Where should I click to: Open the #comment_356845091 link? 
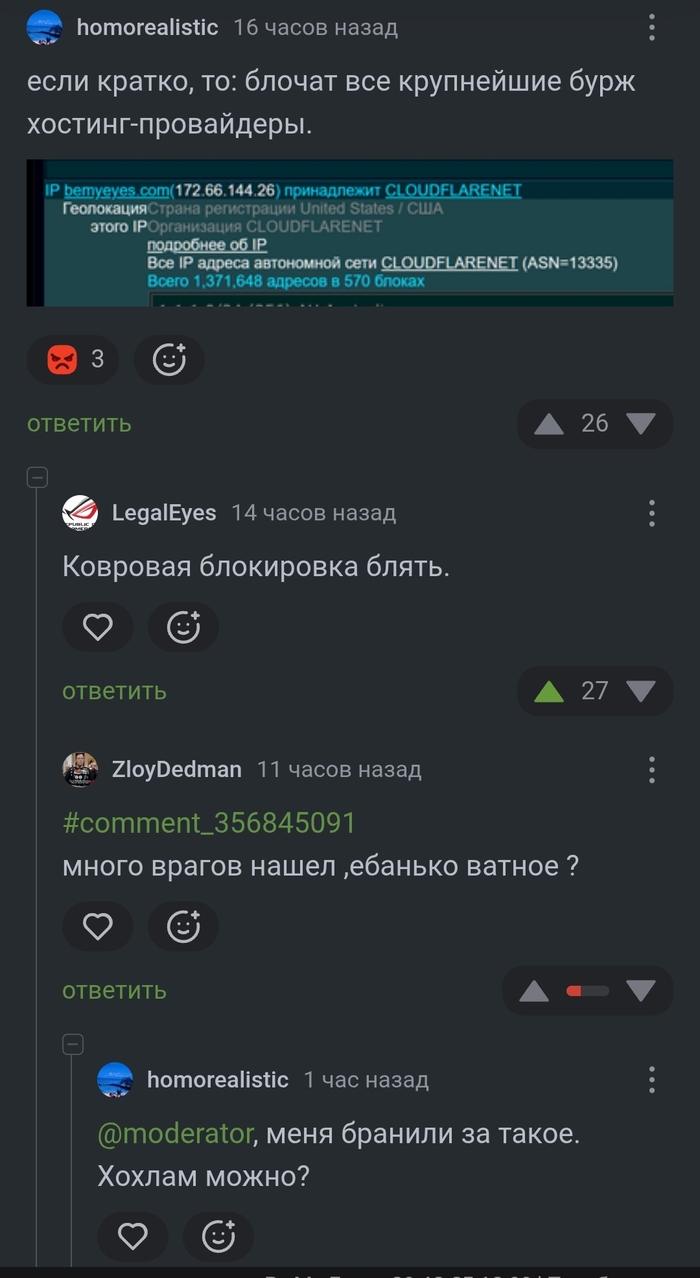208,823
